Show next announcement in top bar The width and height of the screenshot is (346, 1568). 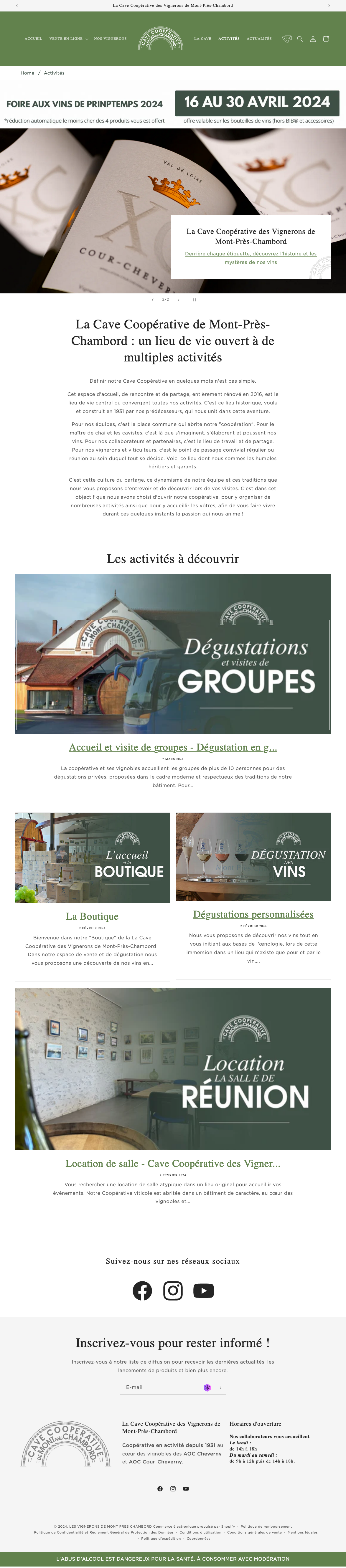(329, 6)
